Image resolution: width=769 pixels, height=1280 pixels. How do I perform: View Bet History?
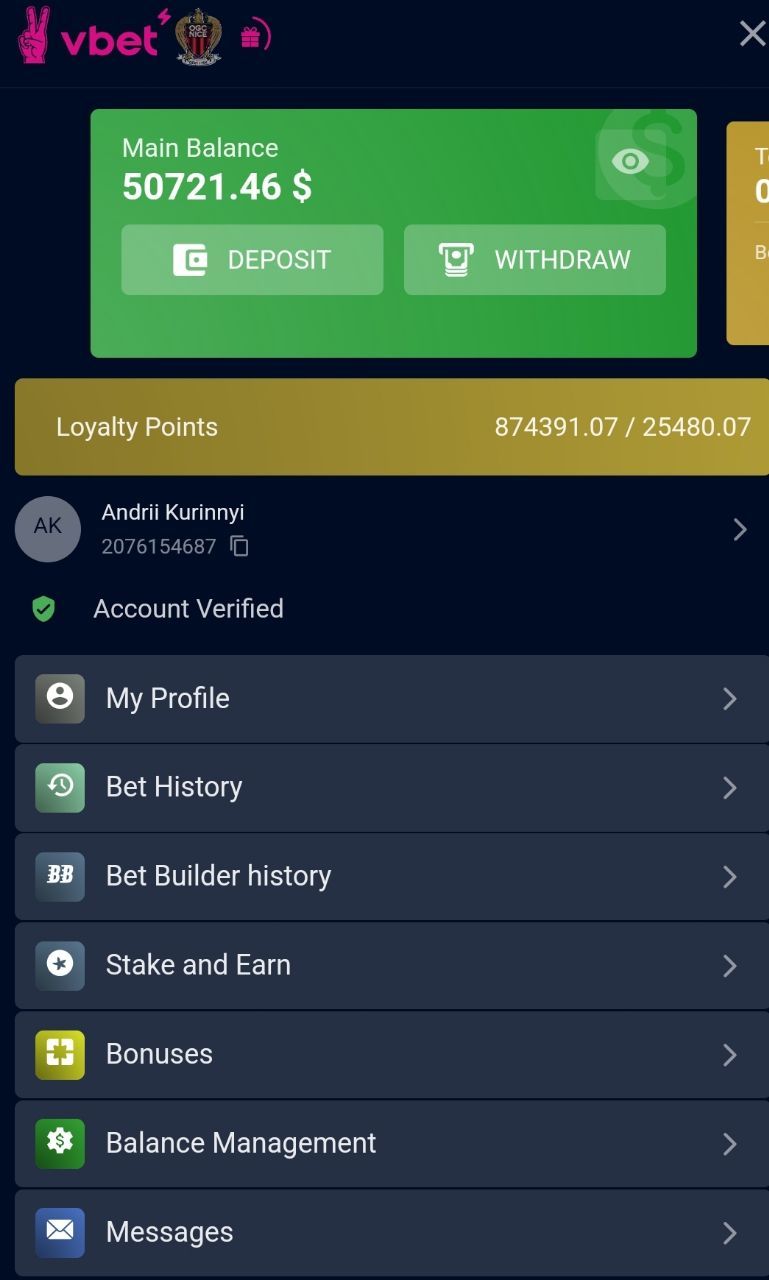(x=392, y=787)
